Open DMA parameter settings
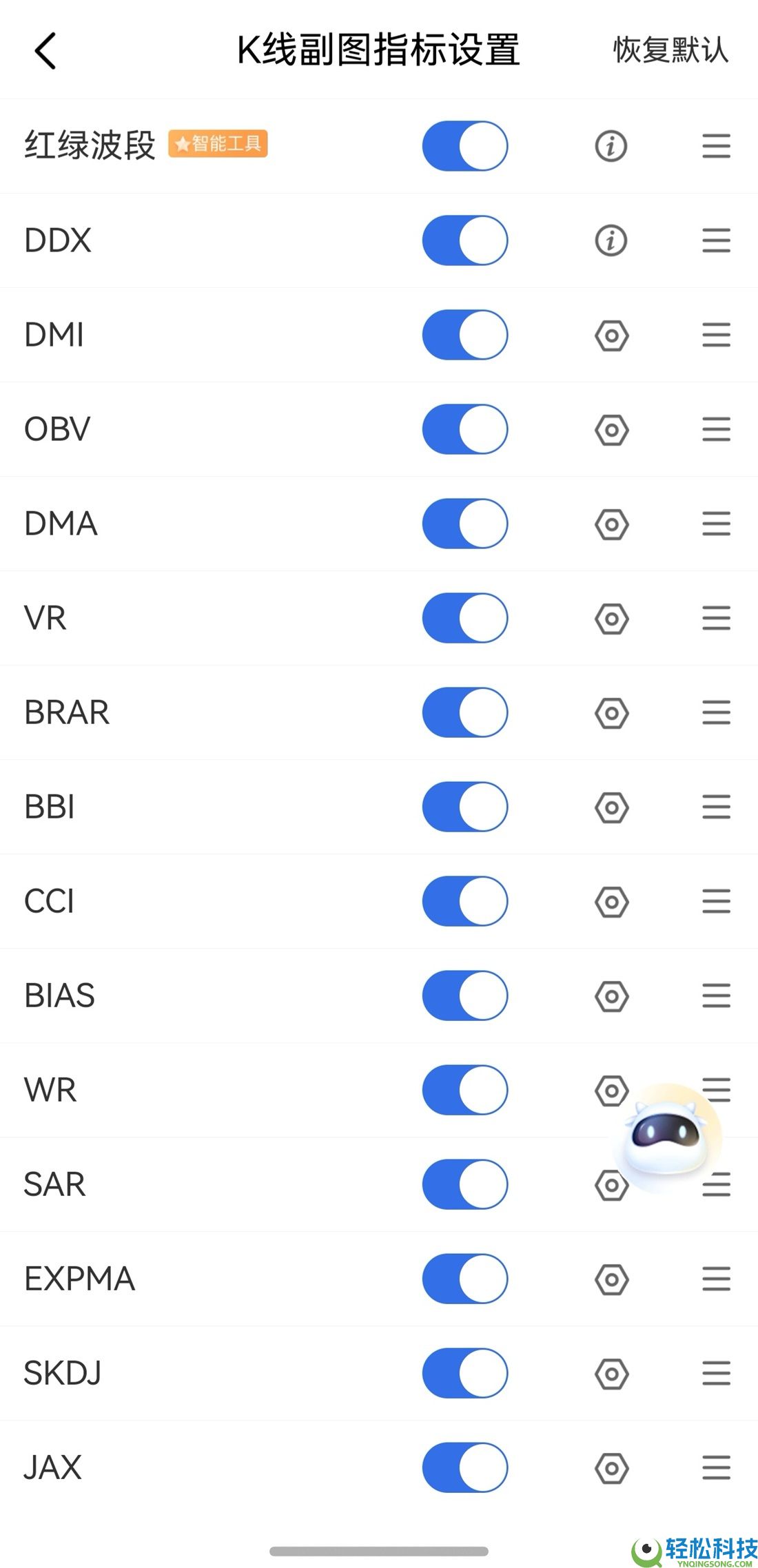 [x=611, y=524]
